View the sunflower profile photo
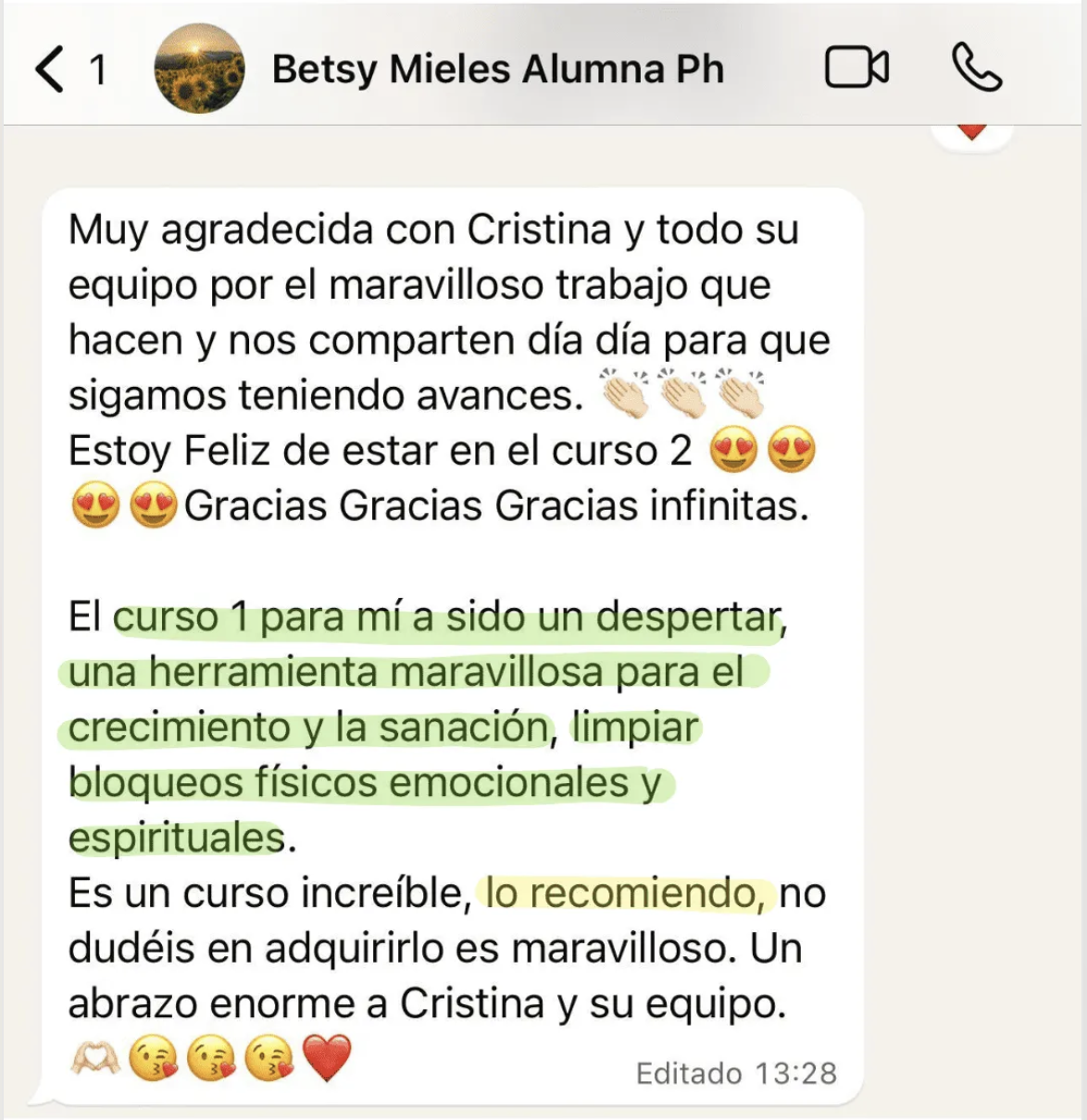Image resolution: width=1087 pixels, height=1120 pixels. [x=199, y=69]
